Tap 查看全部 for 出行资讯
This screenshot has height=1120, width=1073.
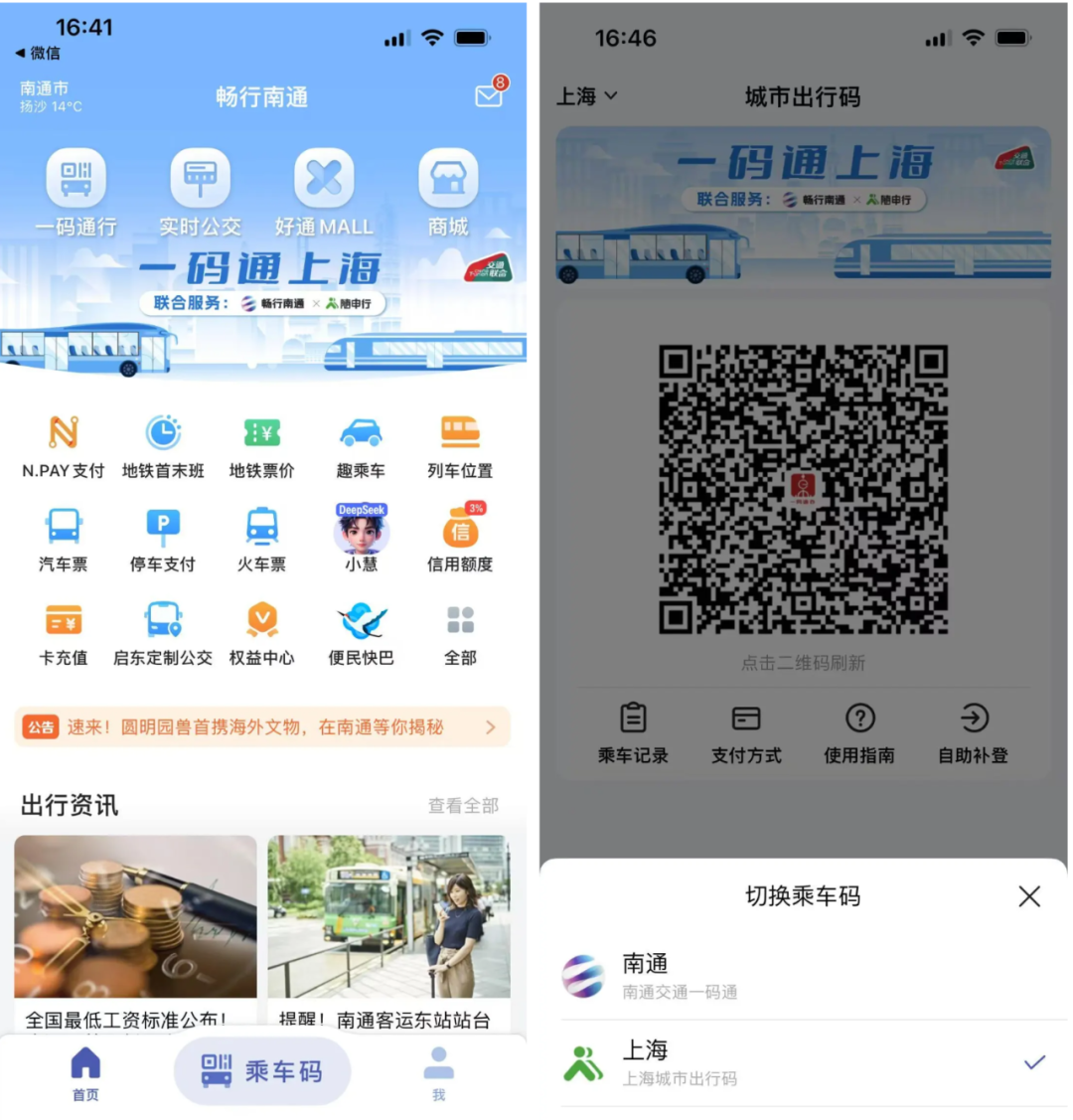coord(463,805)
